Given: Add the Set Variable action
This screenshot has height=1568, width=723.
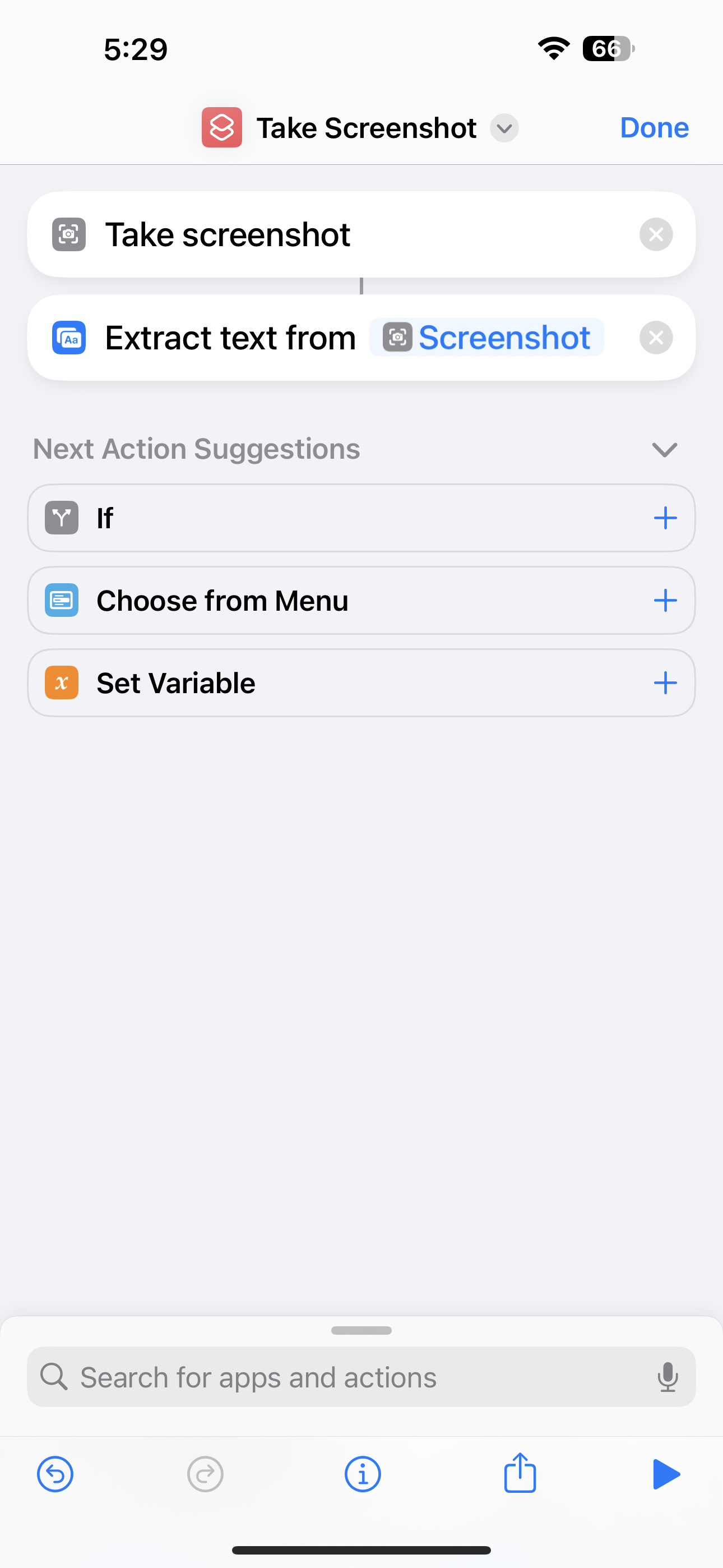Looking at the screenshot, I should pyautogui.click(x=665, y=683).
